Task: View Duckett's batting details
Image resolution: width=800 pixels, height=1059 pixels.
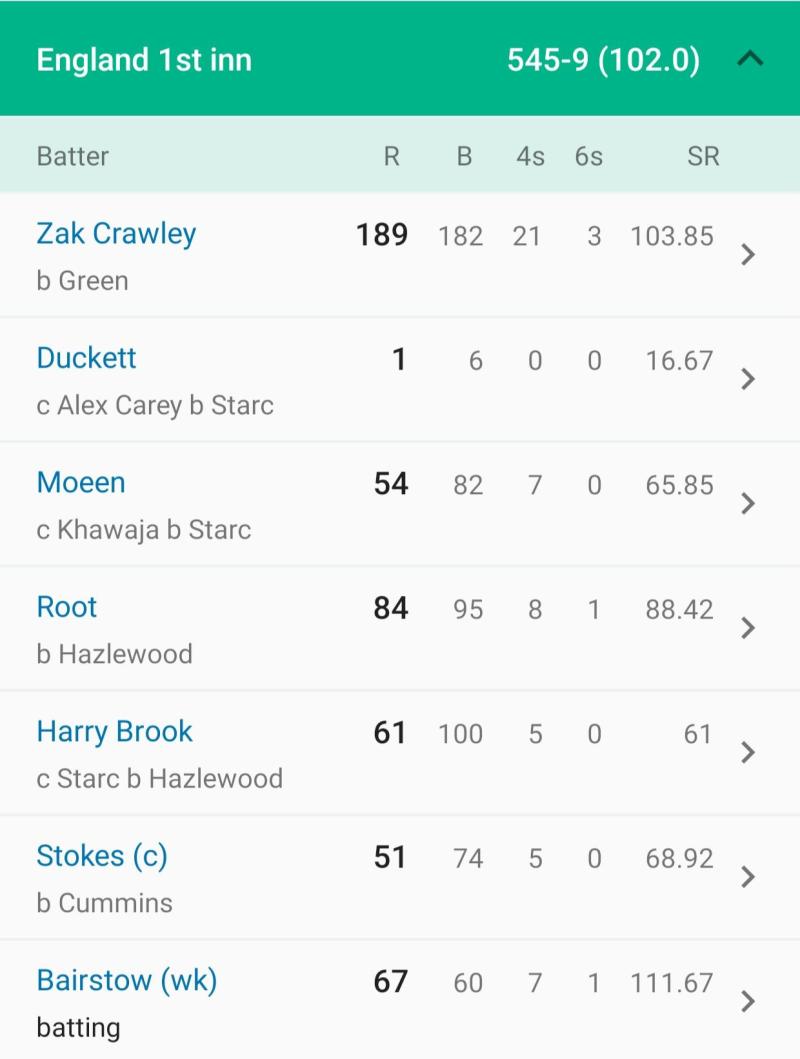Action: (746, 379)
